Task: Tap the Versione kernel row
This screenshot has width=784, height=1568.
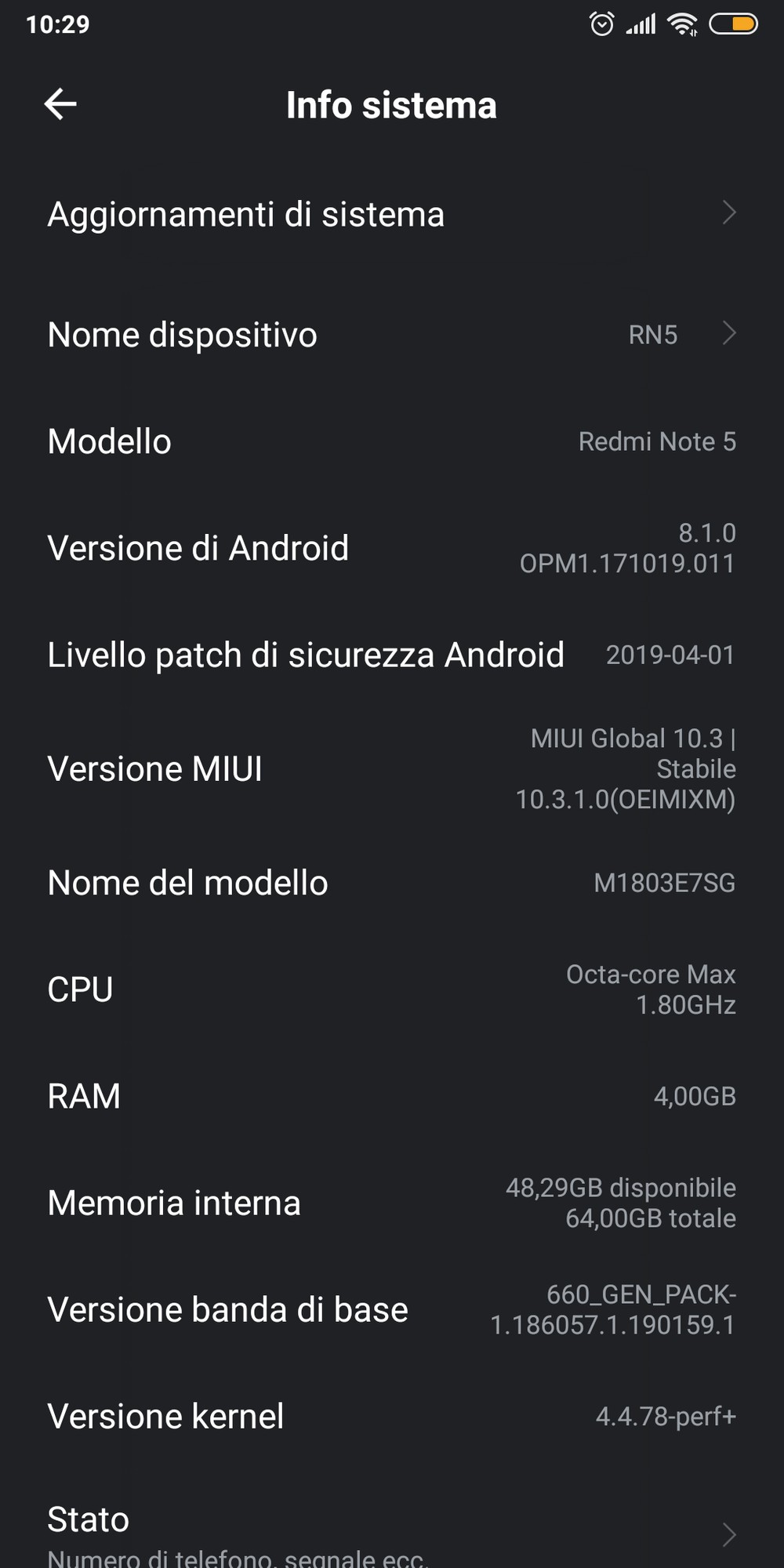Action: [x=392, y=1416]
